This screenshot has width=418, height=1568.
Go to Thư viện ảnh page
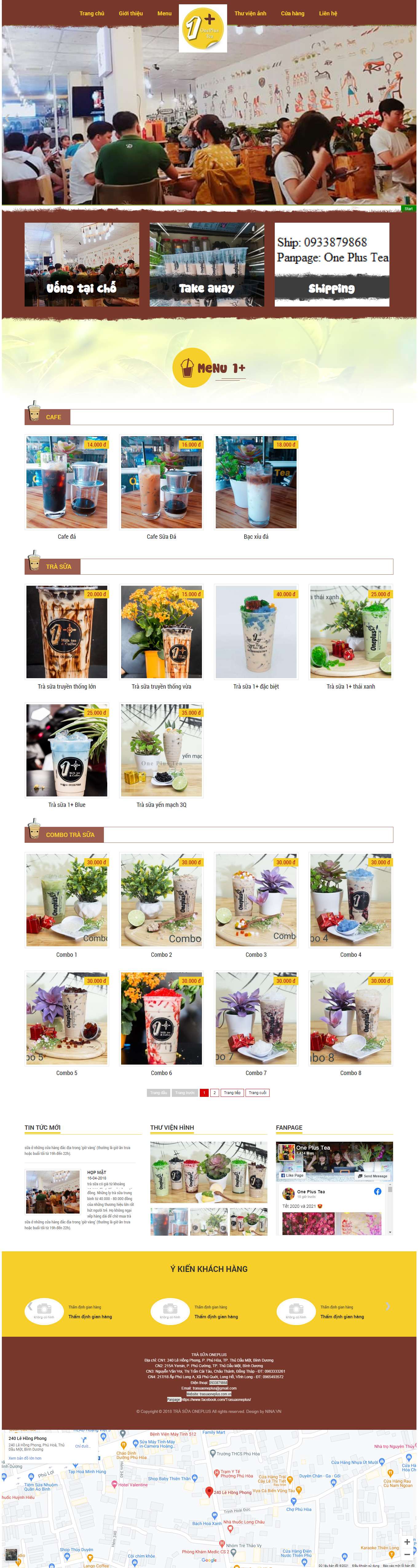click(x=250, y=14)
